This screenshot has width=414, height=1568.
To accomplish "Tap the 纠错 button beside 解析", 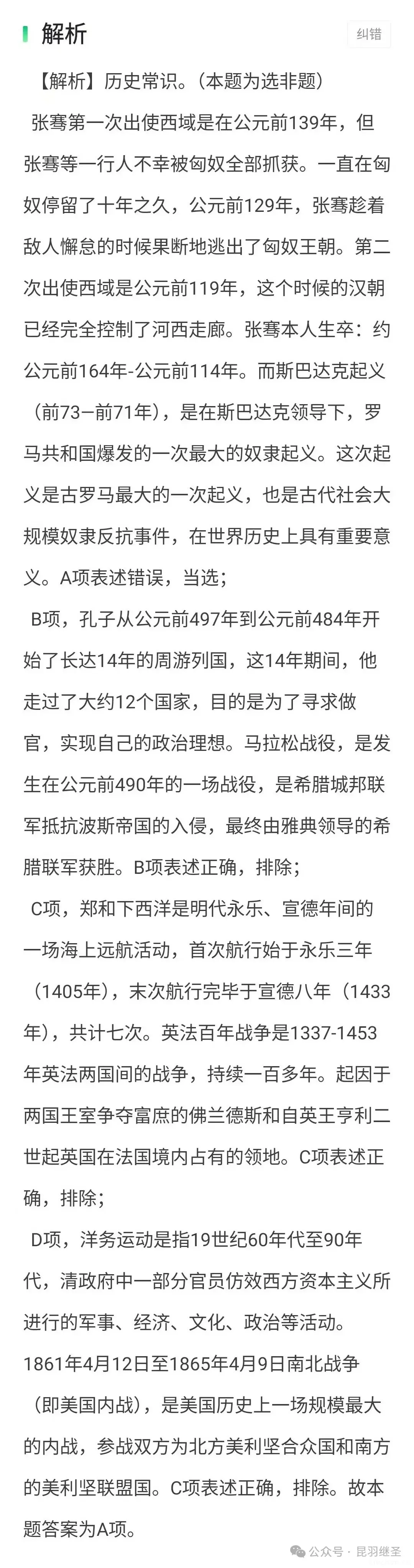I will coord(369,34).
